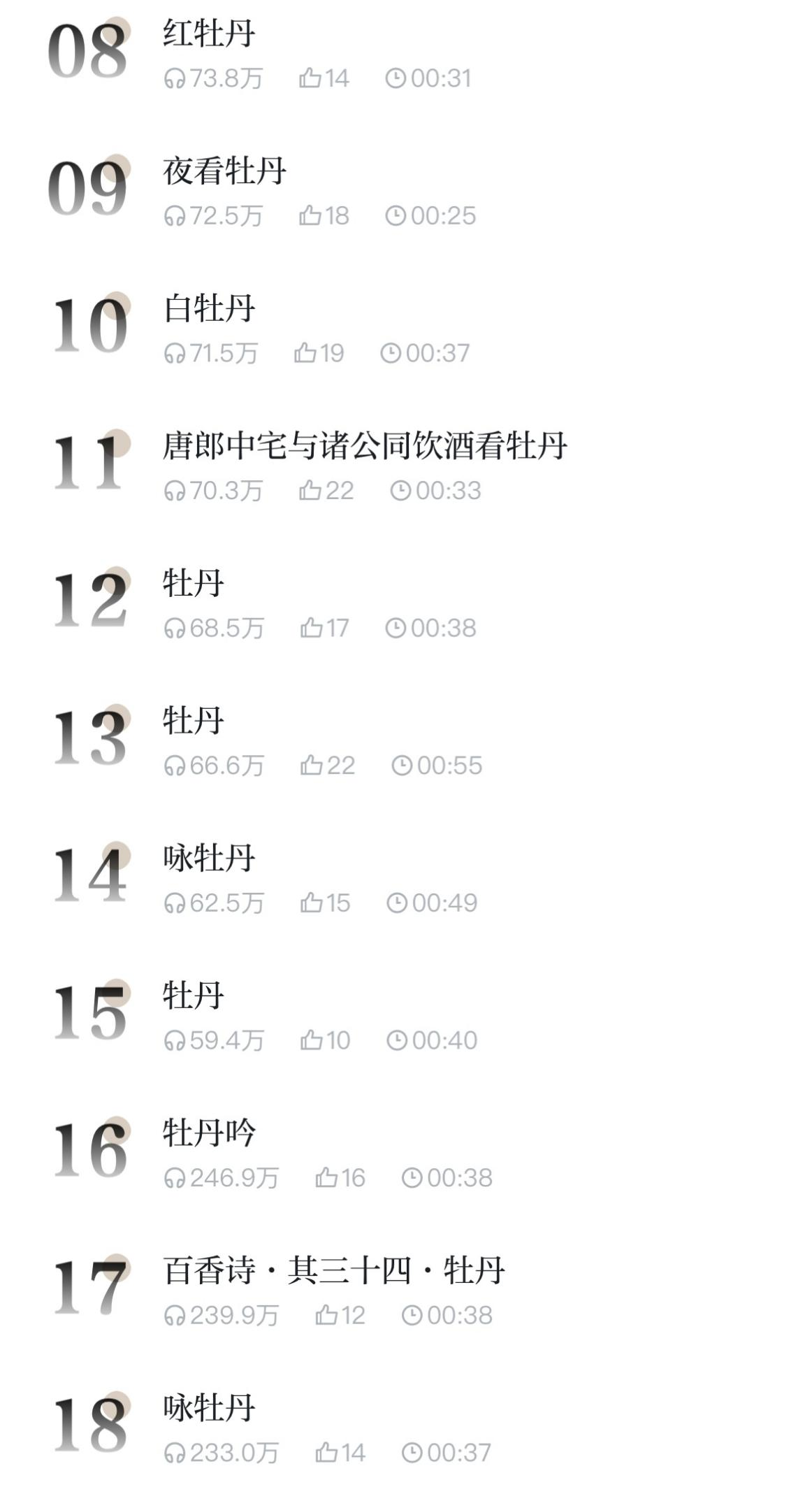812x1487 pixels.
Task: Open track 08 红牡丹
Action: pos(209,34)
